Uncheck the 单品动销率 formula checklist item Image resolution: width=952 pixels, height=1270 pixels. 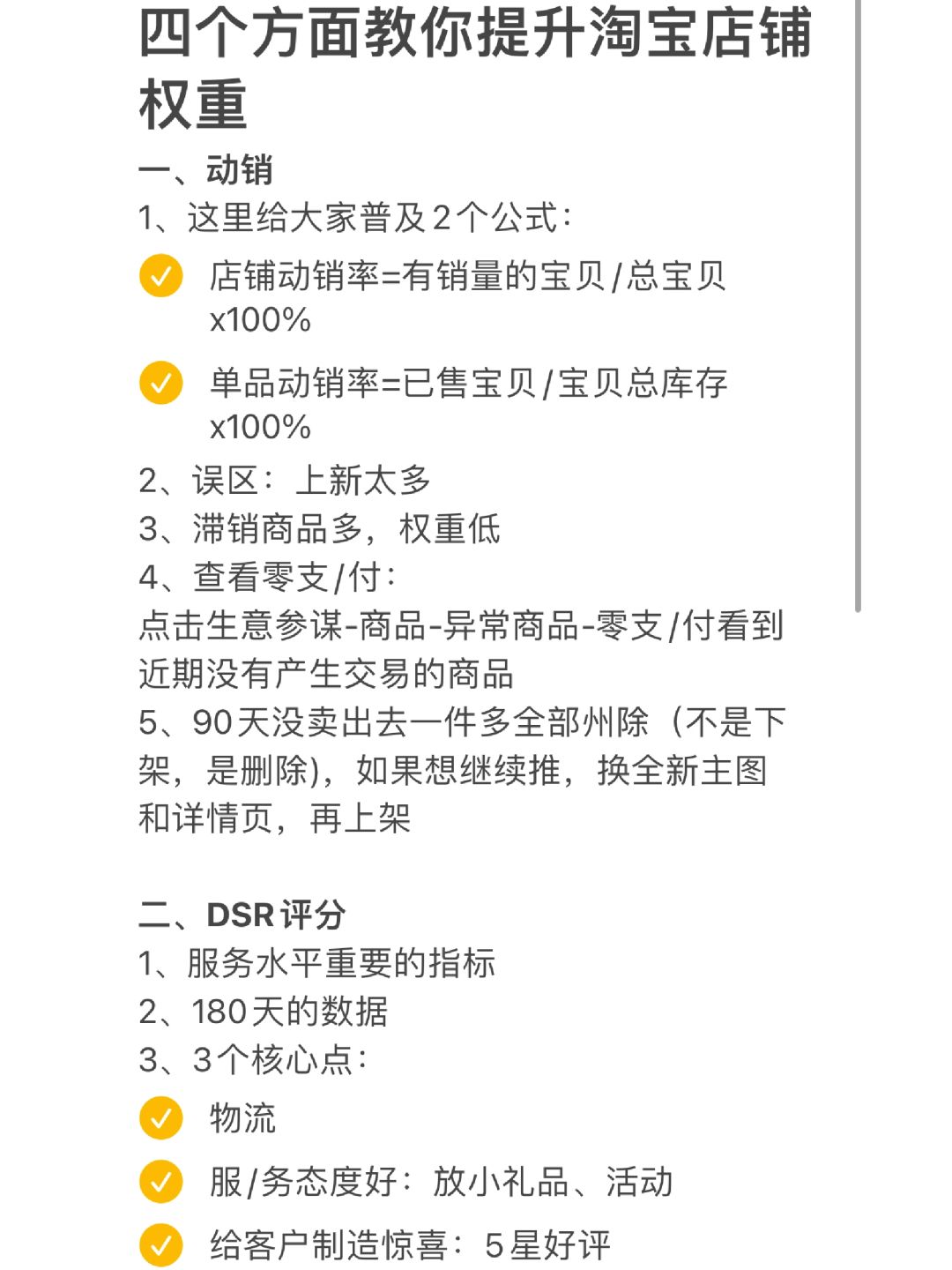[161, 383]
